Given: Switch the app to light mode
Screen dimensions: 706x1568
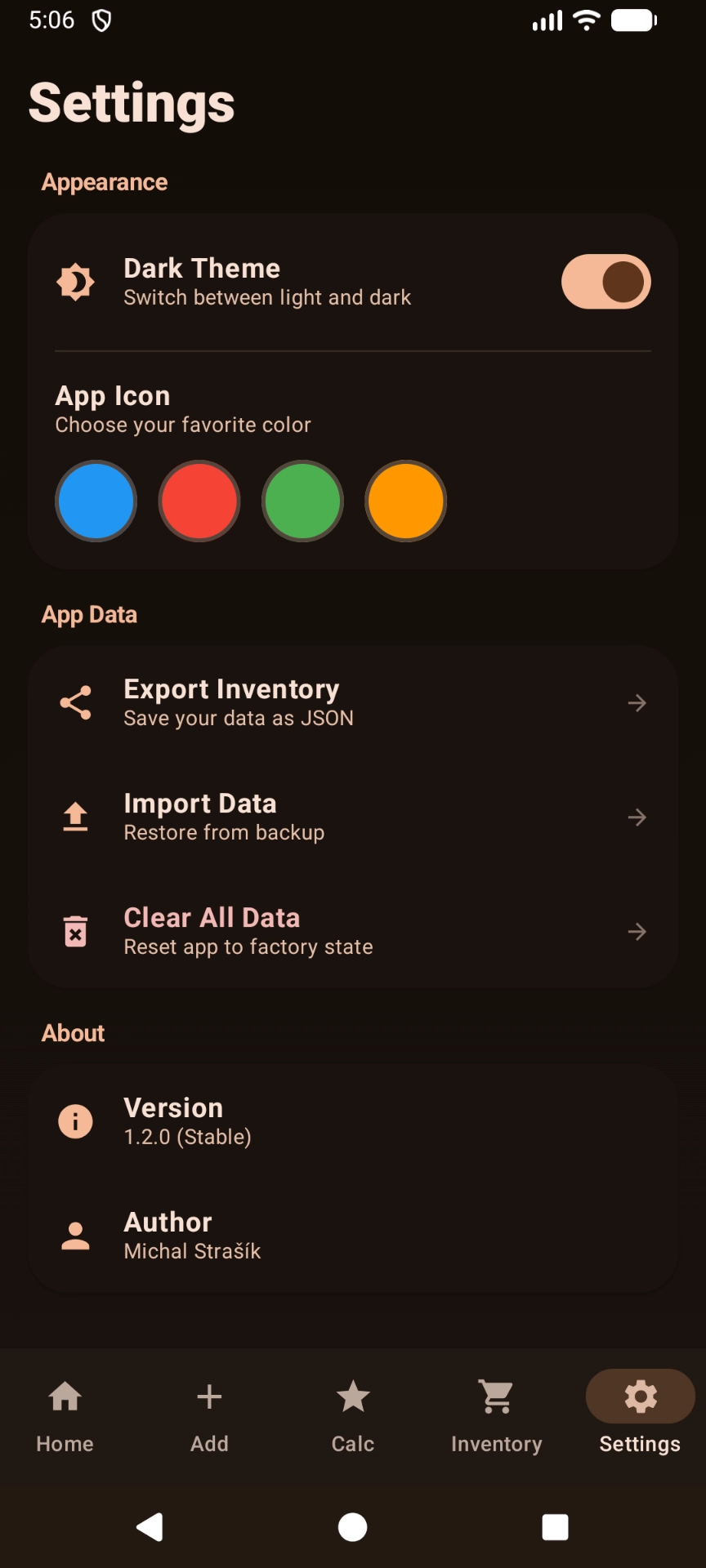Looking at the screenshot, I should (x=605, y=281).
